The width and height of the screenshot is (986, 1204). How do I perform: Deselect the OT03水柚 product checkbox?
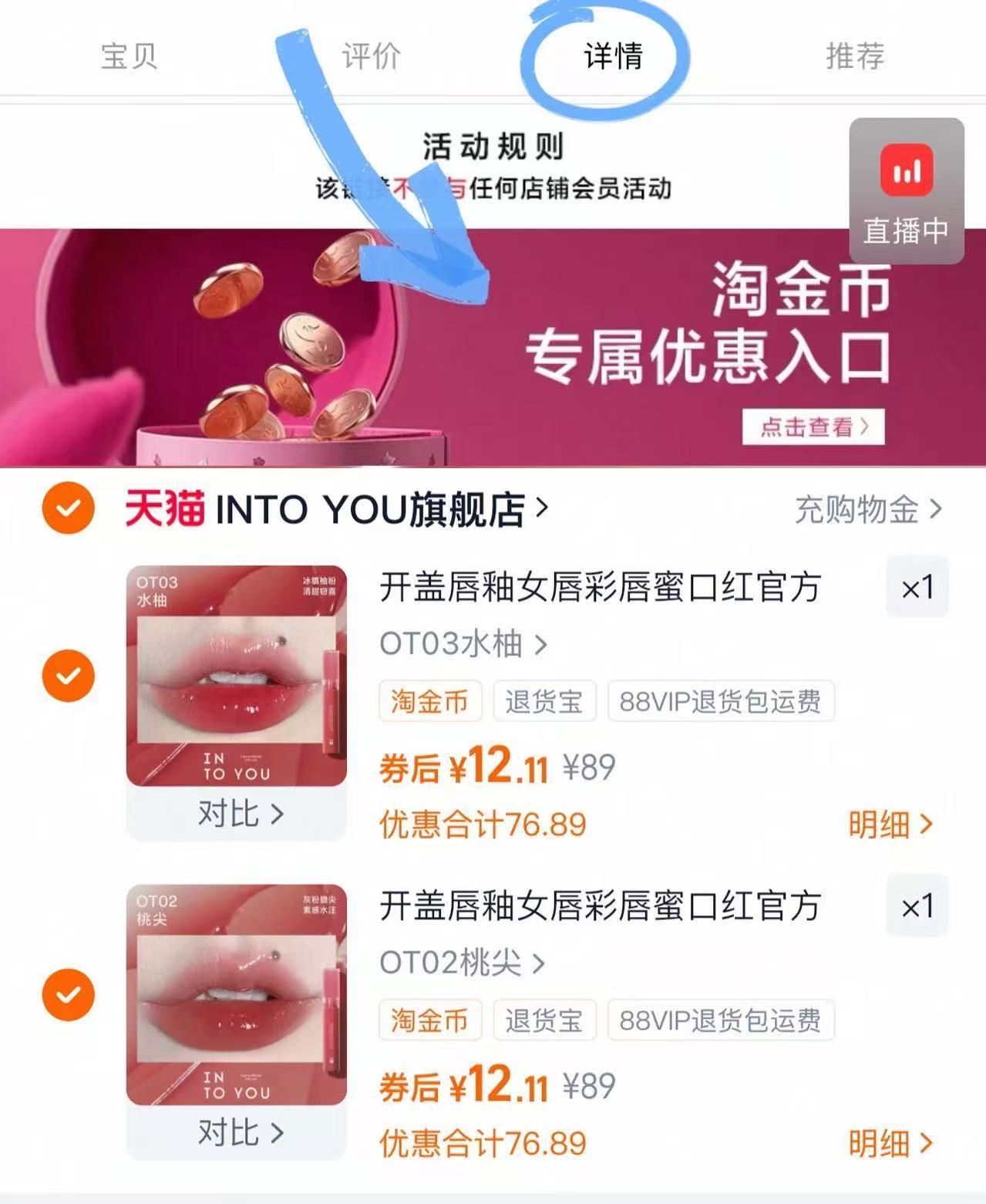[68, 676]
